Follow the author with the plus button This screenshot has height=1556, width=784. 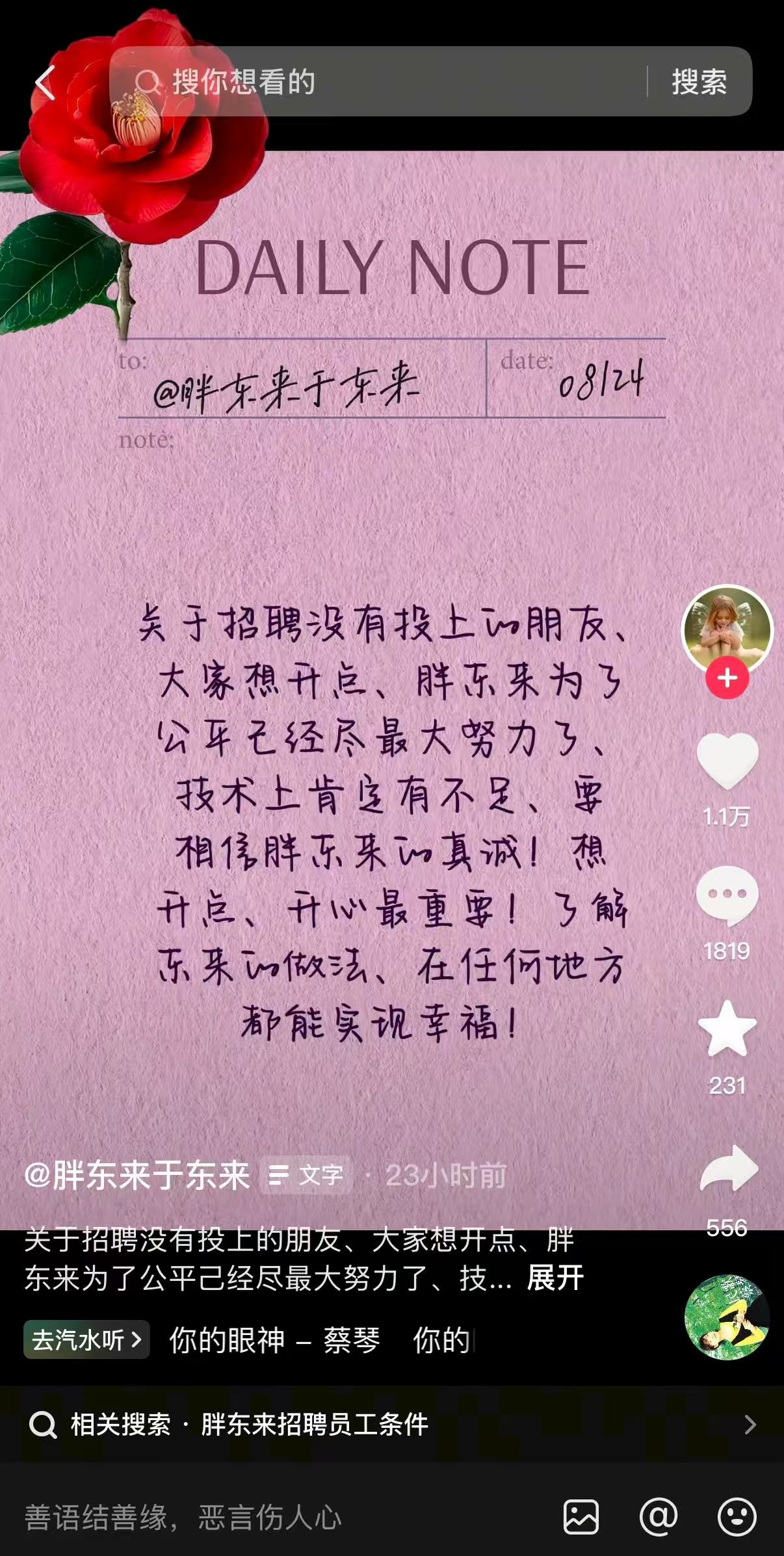coord(727,678)
